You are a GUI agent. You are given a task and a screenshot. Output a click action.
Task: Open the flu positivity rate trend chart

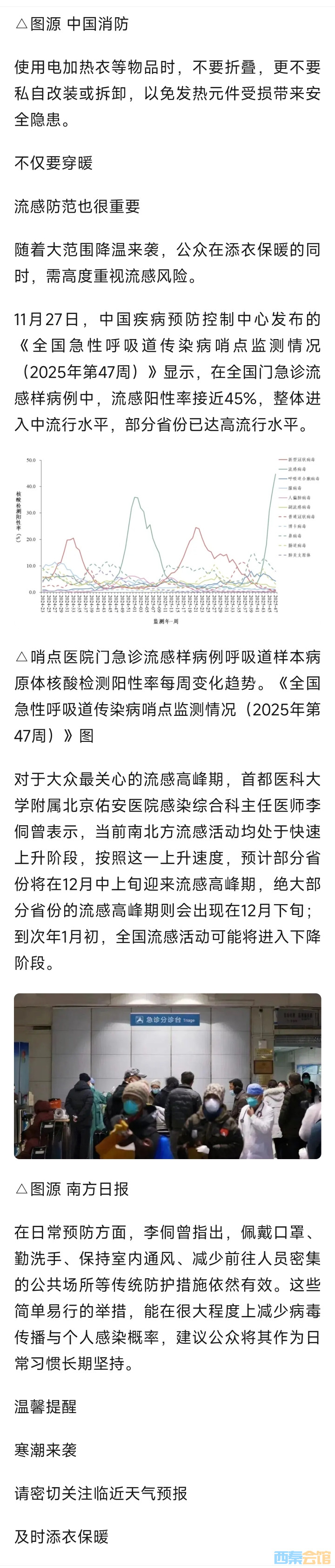point(167,539)
